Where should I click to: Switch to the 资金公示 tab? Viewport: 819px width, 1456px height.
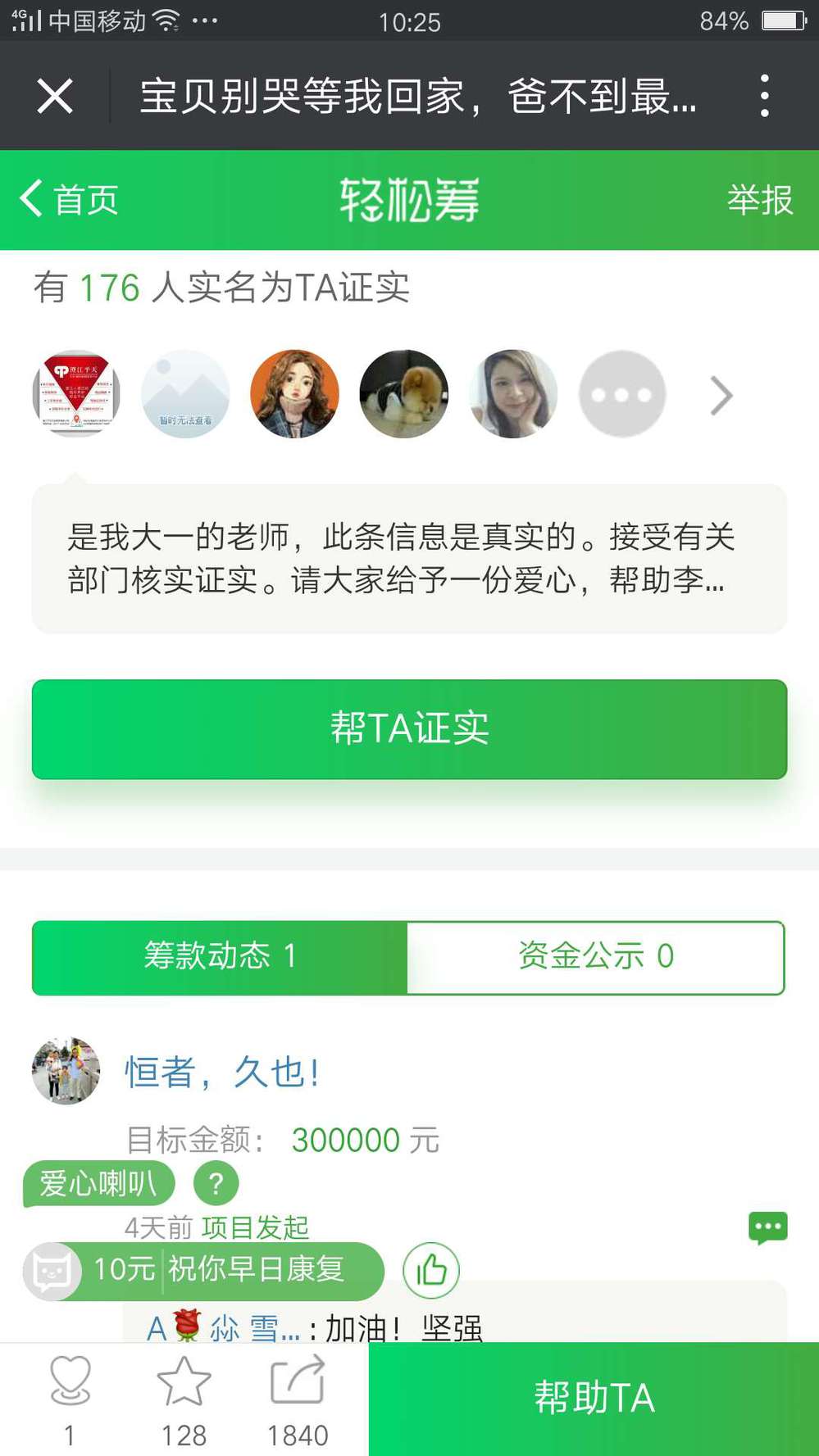coord(595,957)
